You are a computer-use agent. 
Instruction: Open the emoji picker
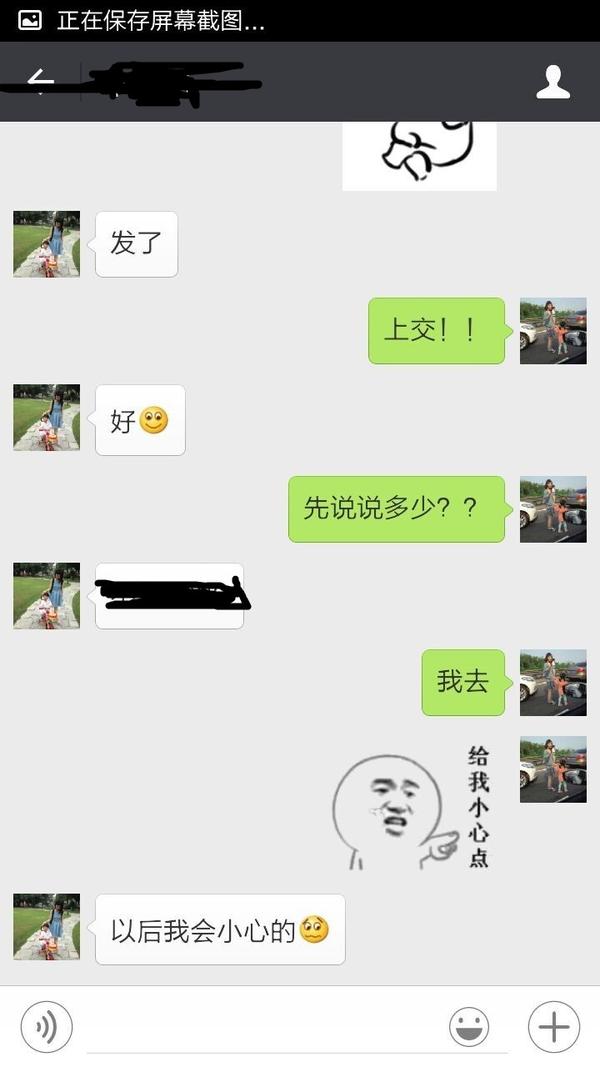tap(469, 1027)
